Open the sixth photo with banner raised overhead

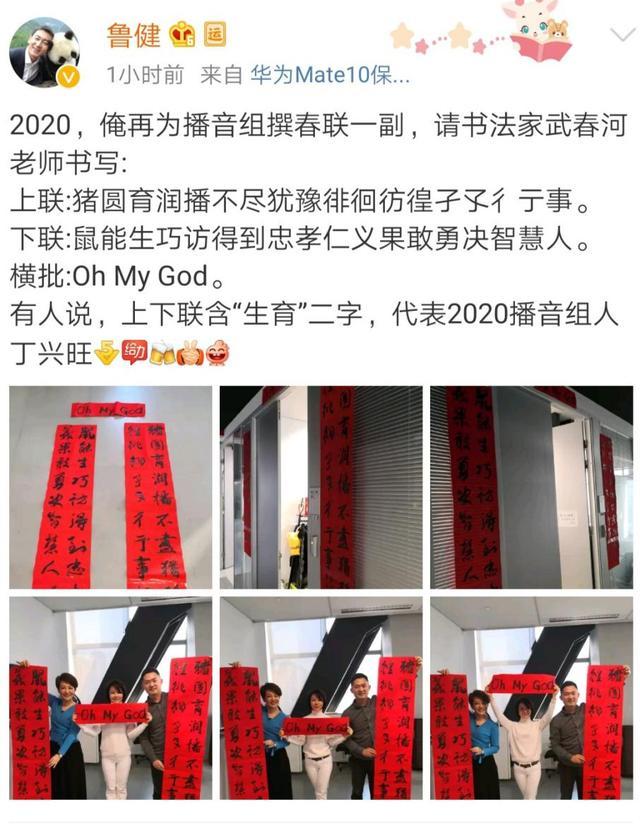tap(531, 698)
